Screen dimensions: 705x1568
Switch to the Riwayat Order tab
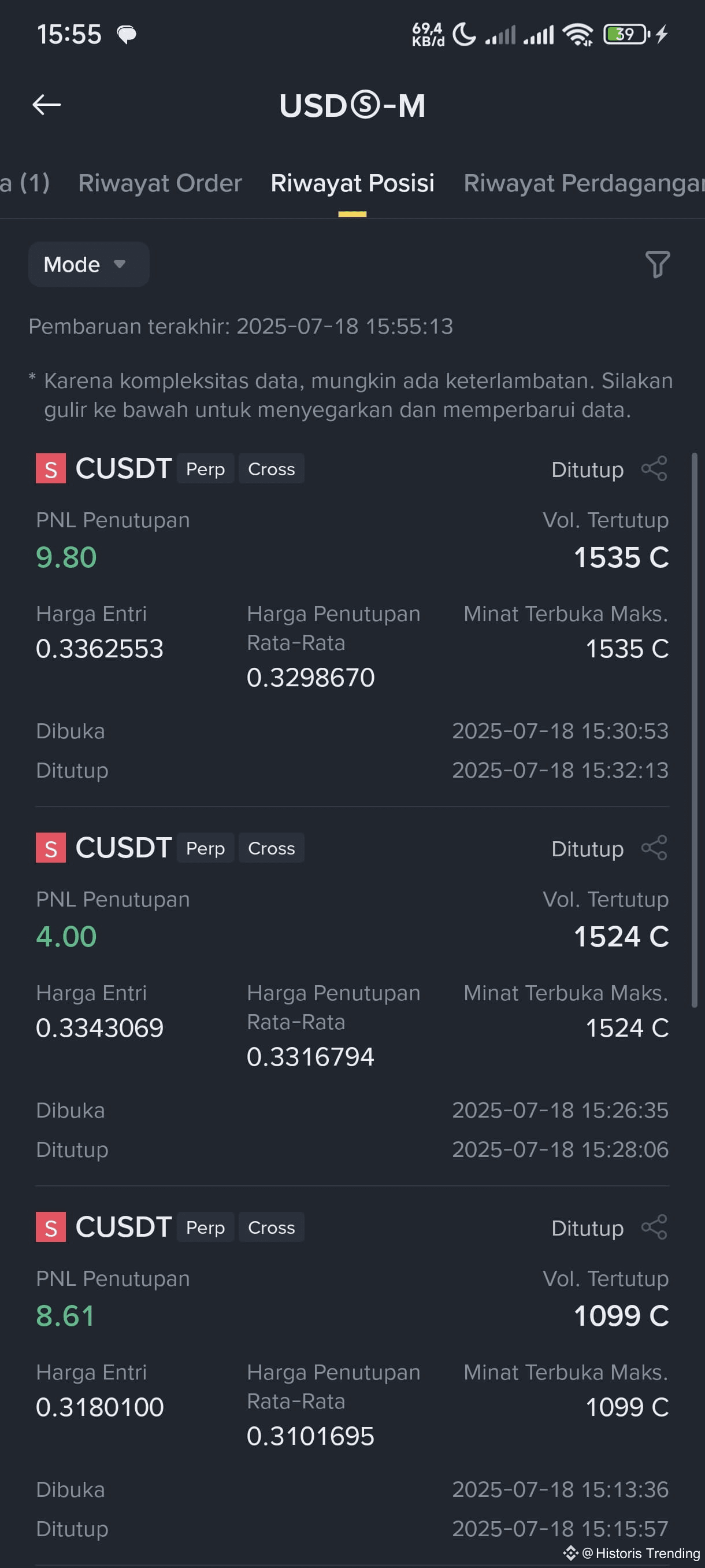tap(160, 183)
